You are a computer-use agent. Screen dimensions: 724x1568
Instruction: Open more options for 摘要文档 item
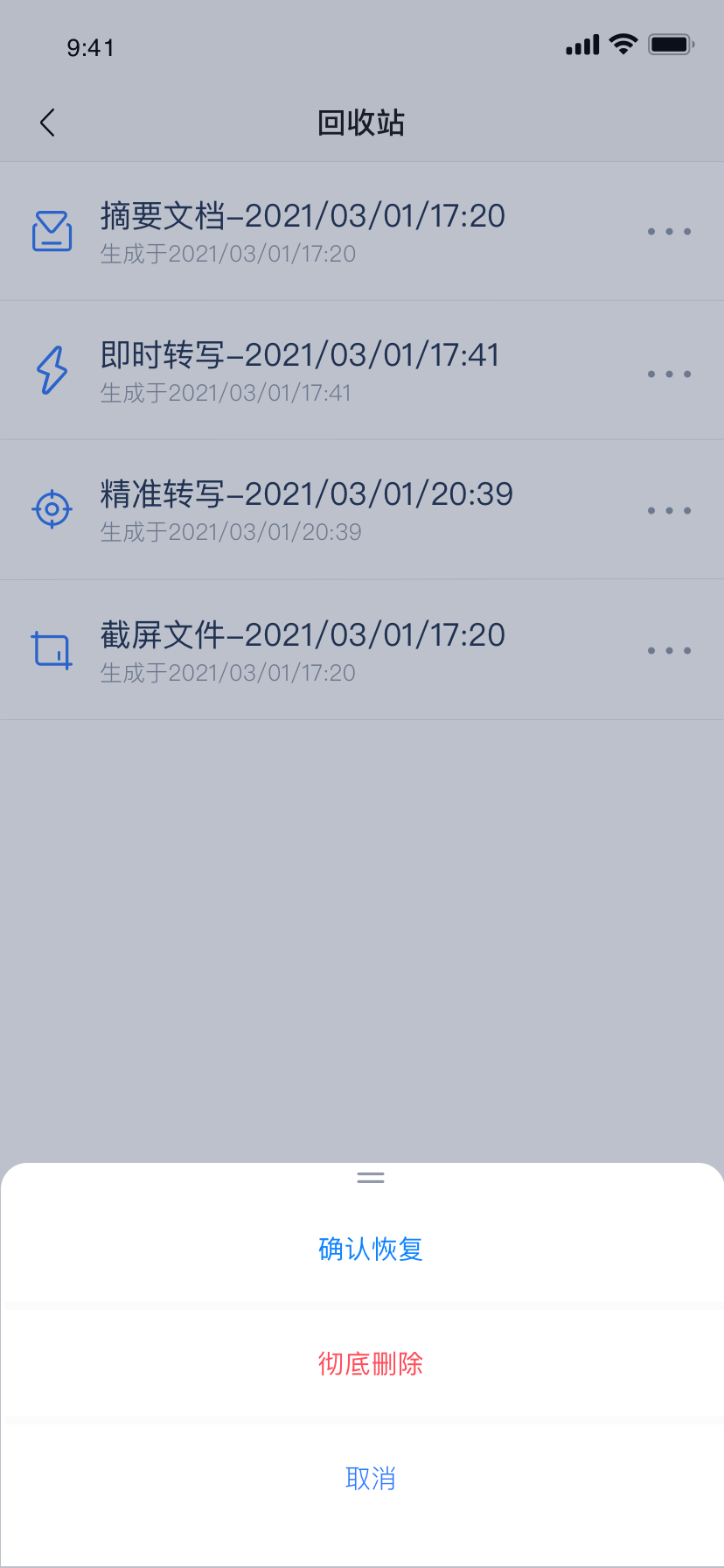(x=670, y=232)
